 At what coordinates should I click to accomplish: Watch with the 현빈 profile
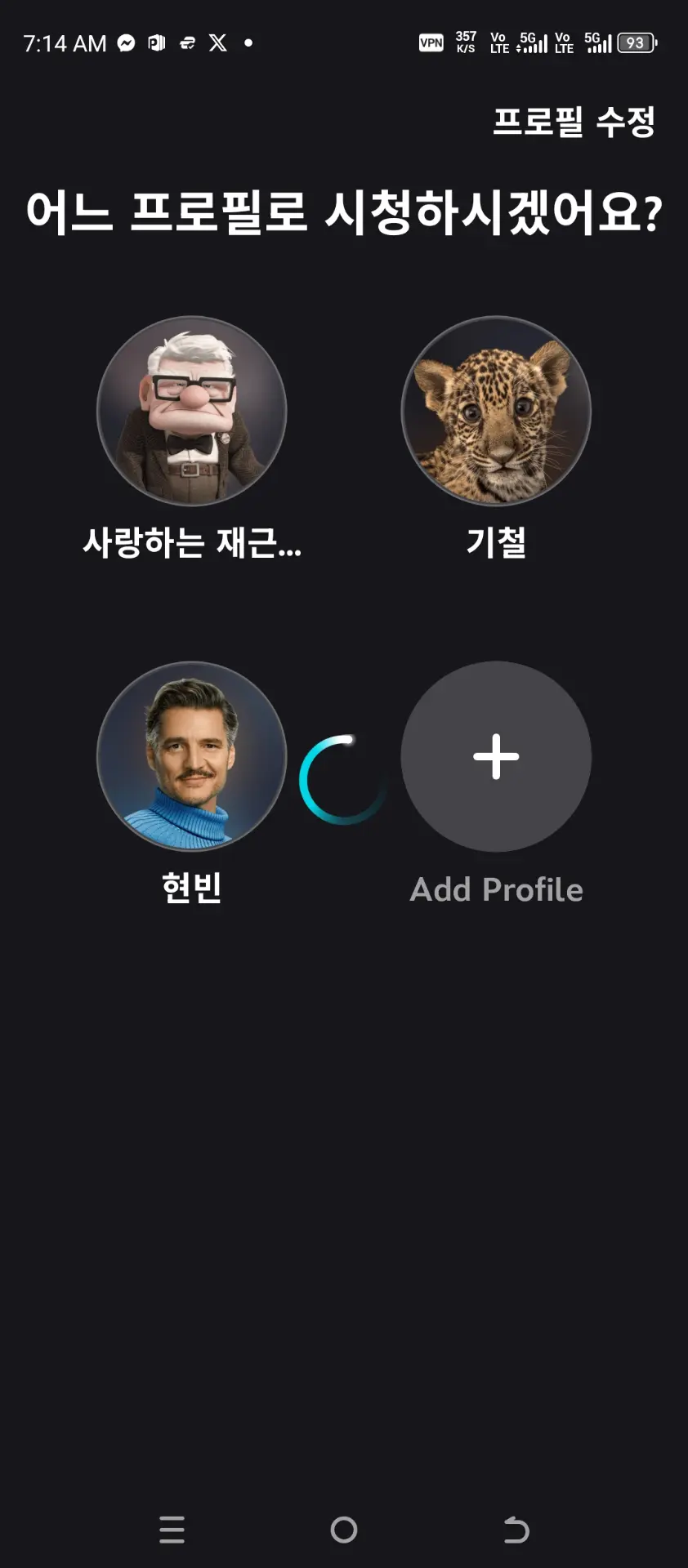point(192,756)
